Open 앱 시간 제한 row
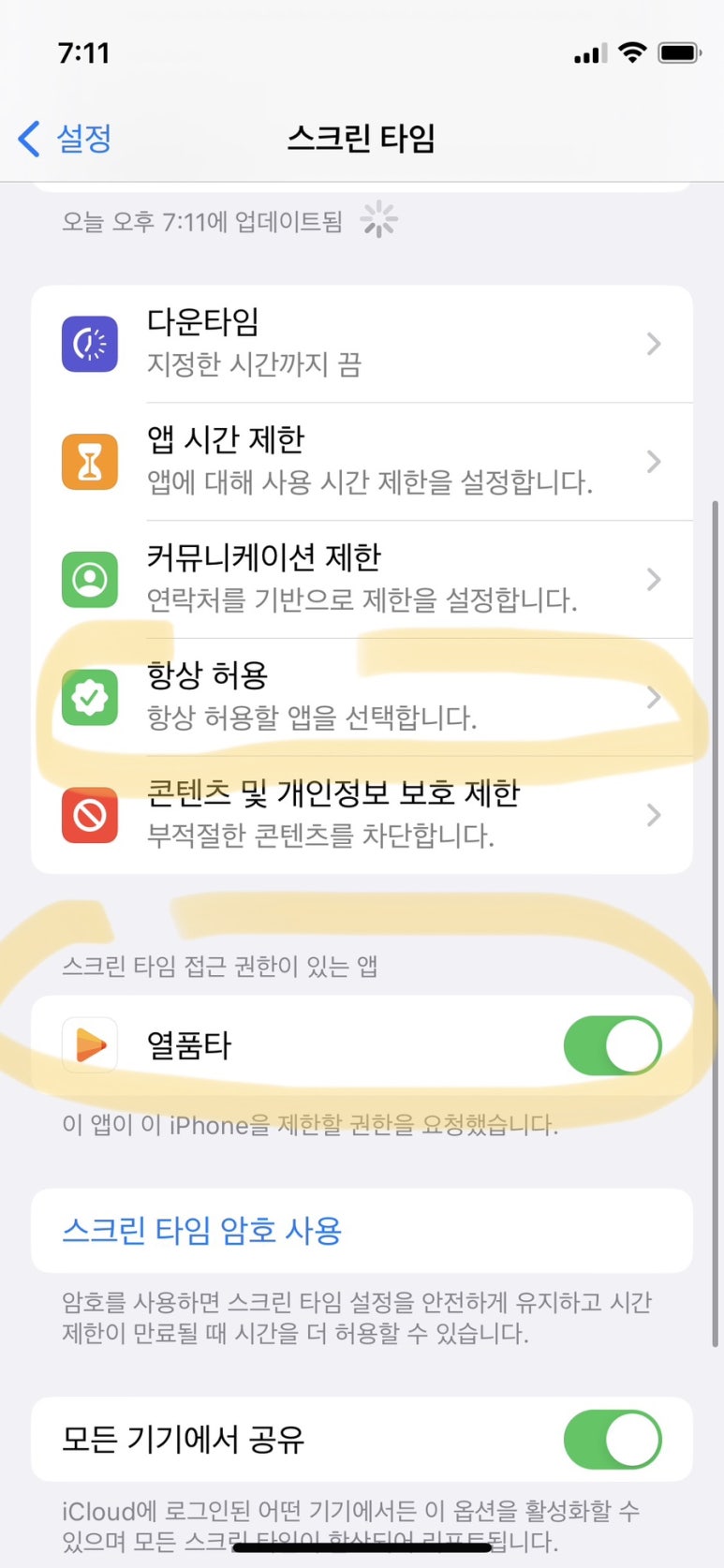The image size is (724, 1568). [x=362, y=461]
